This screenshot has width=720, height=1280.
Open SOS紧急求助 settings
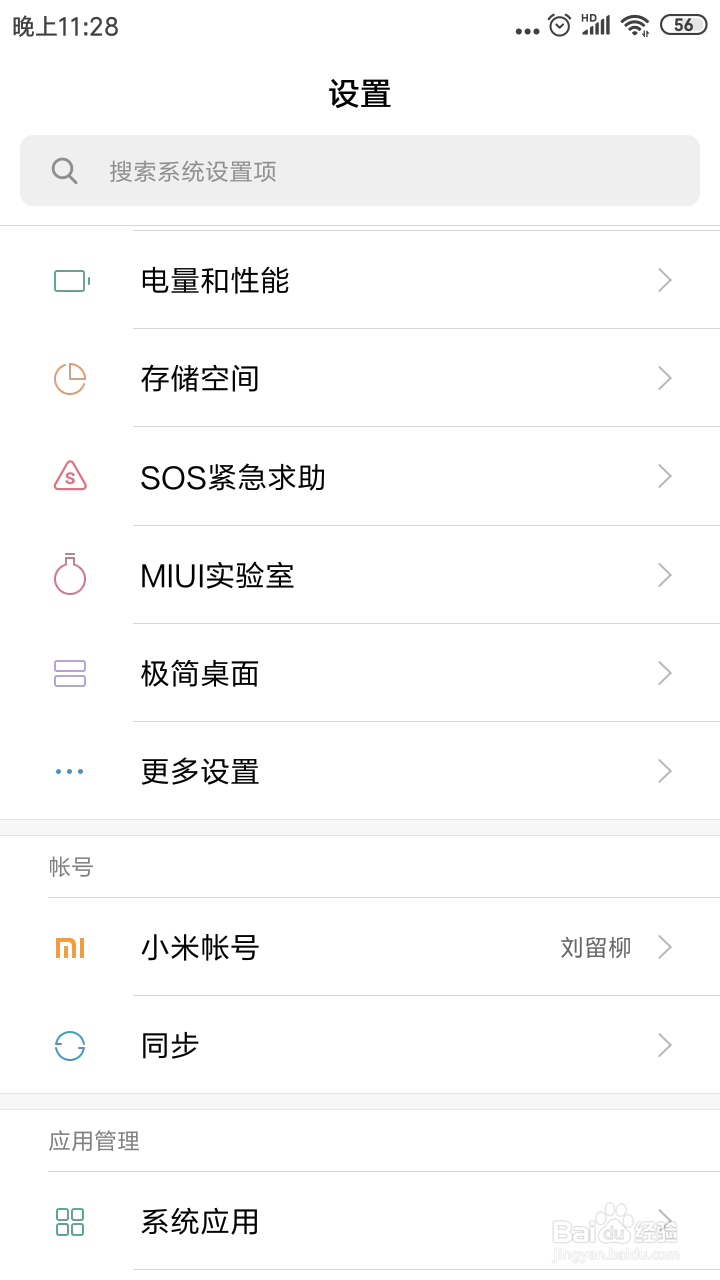[360, 477]
